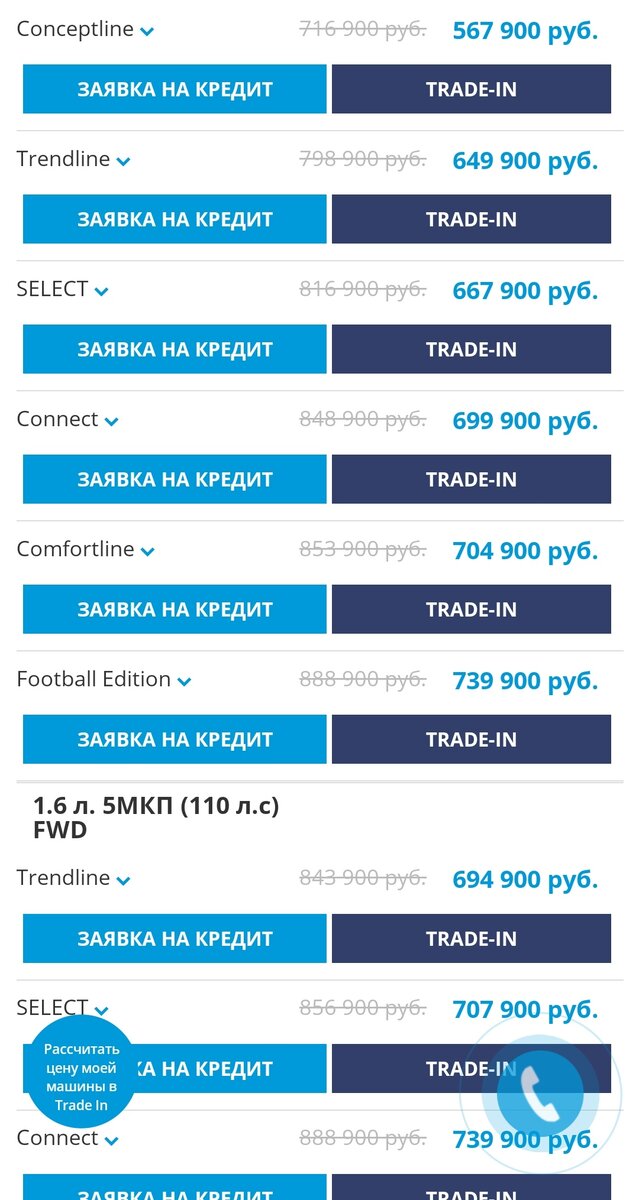Expand the Conceptline trim details

(x=85, y=30)
